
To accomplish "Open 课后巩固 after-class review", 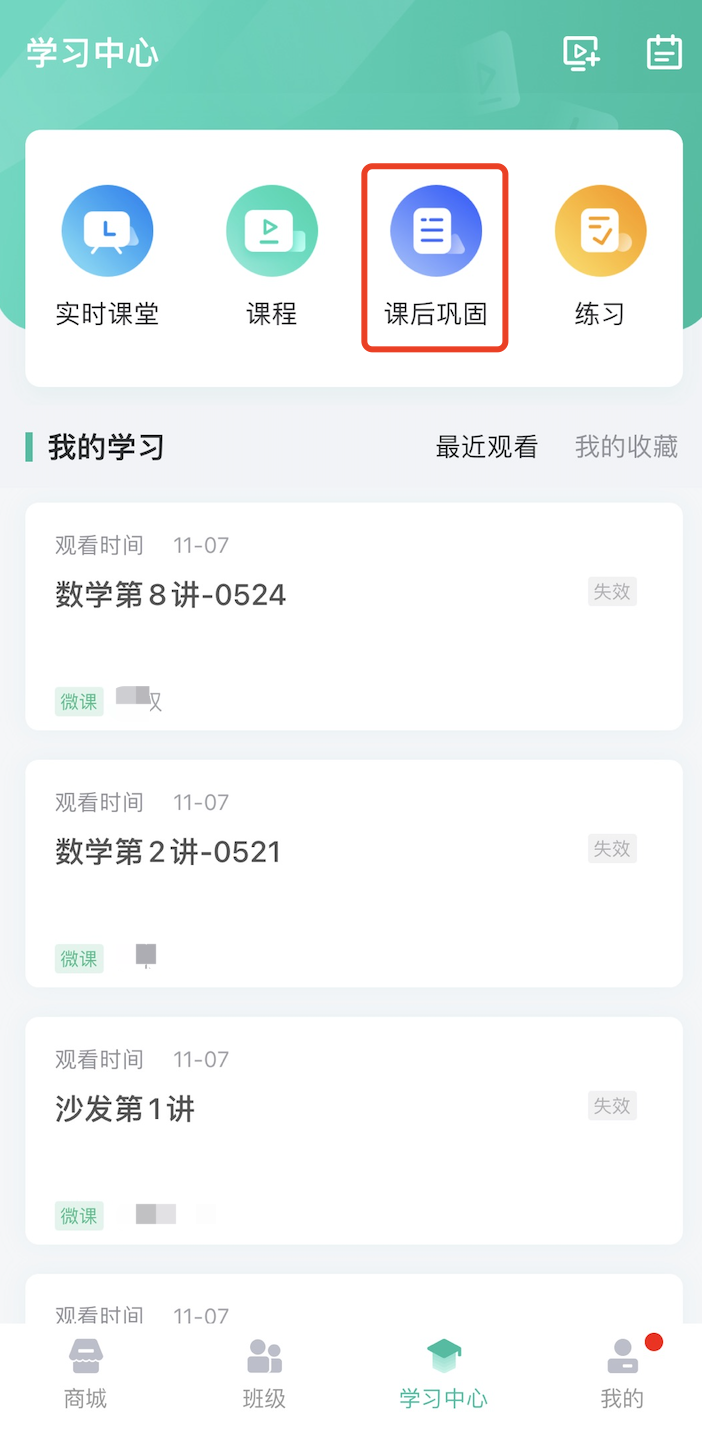I will coord(435,257).
